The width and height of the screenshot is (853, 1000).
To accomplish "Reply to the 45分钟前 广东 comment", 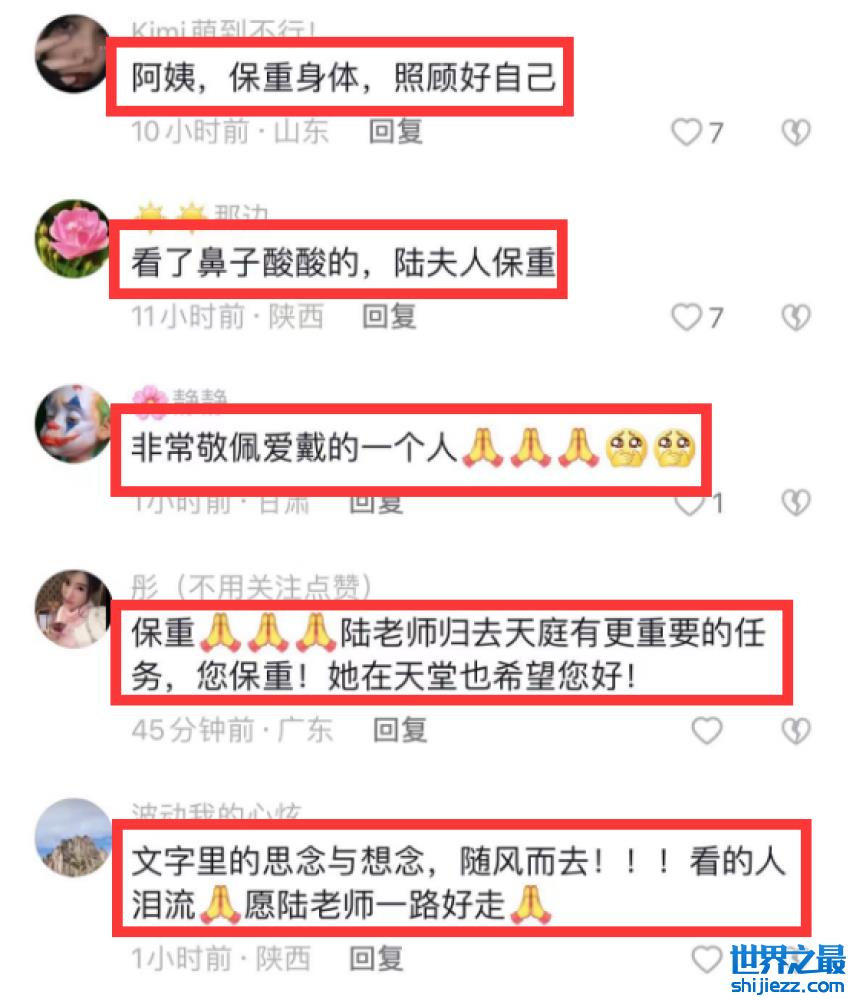I will 400,730.
